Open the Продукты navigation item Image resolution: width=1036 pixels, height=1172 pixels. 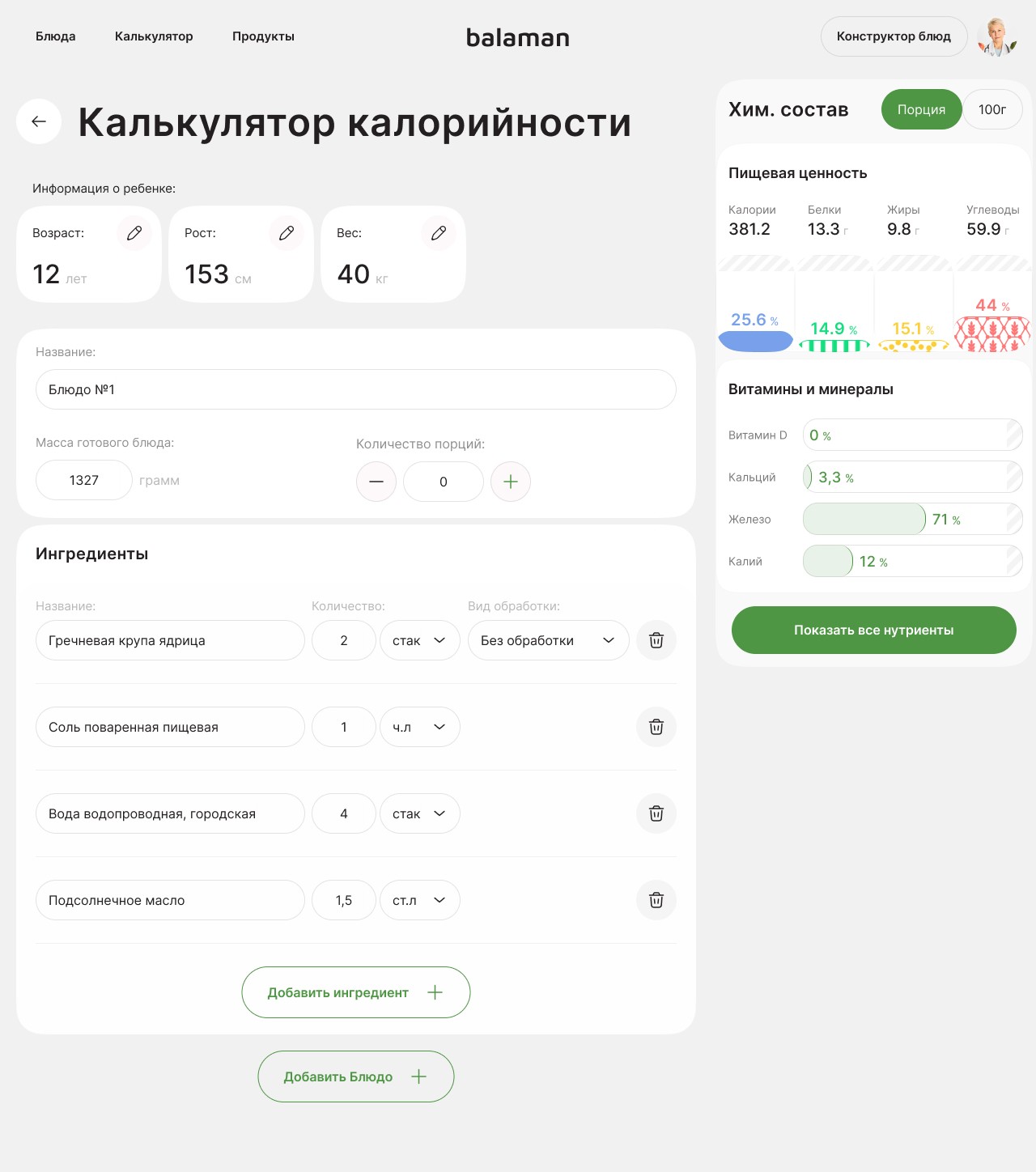(263, 36)
